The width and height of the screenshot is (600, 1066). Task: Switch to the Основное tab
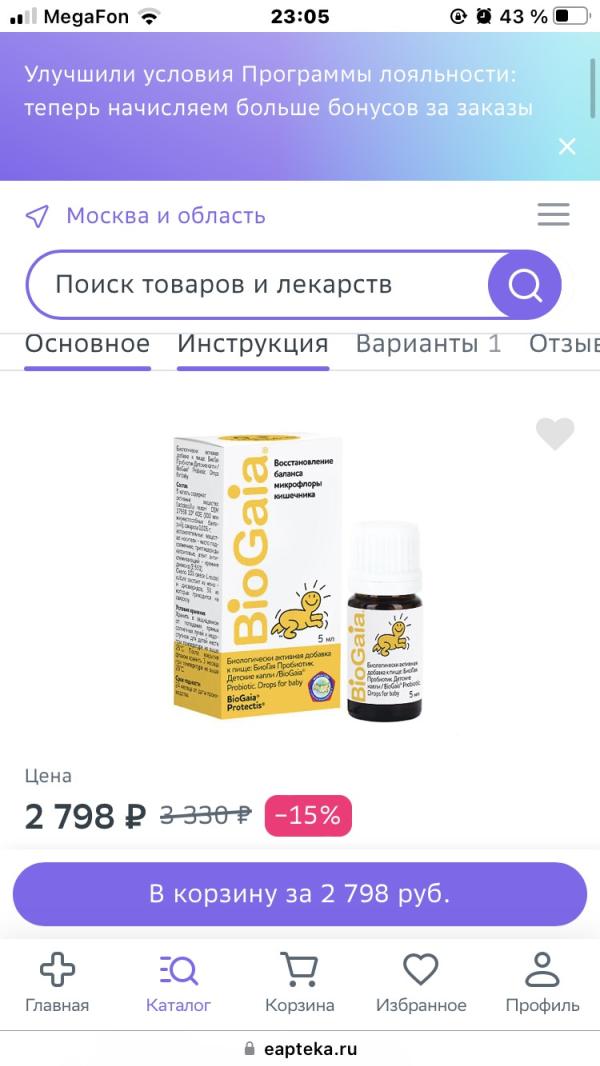[88, 345]
